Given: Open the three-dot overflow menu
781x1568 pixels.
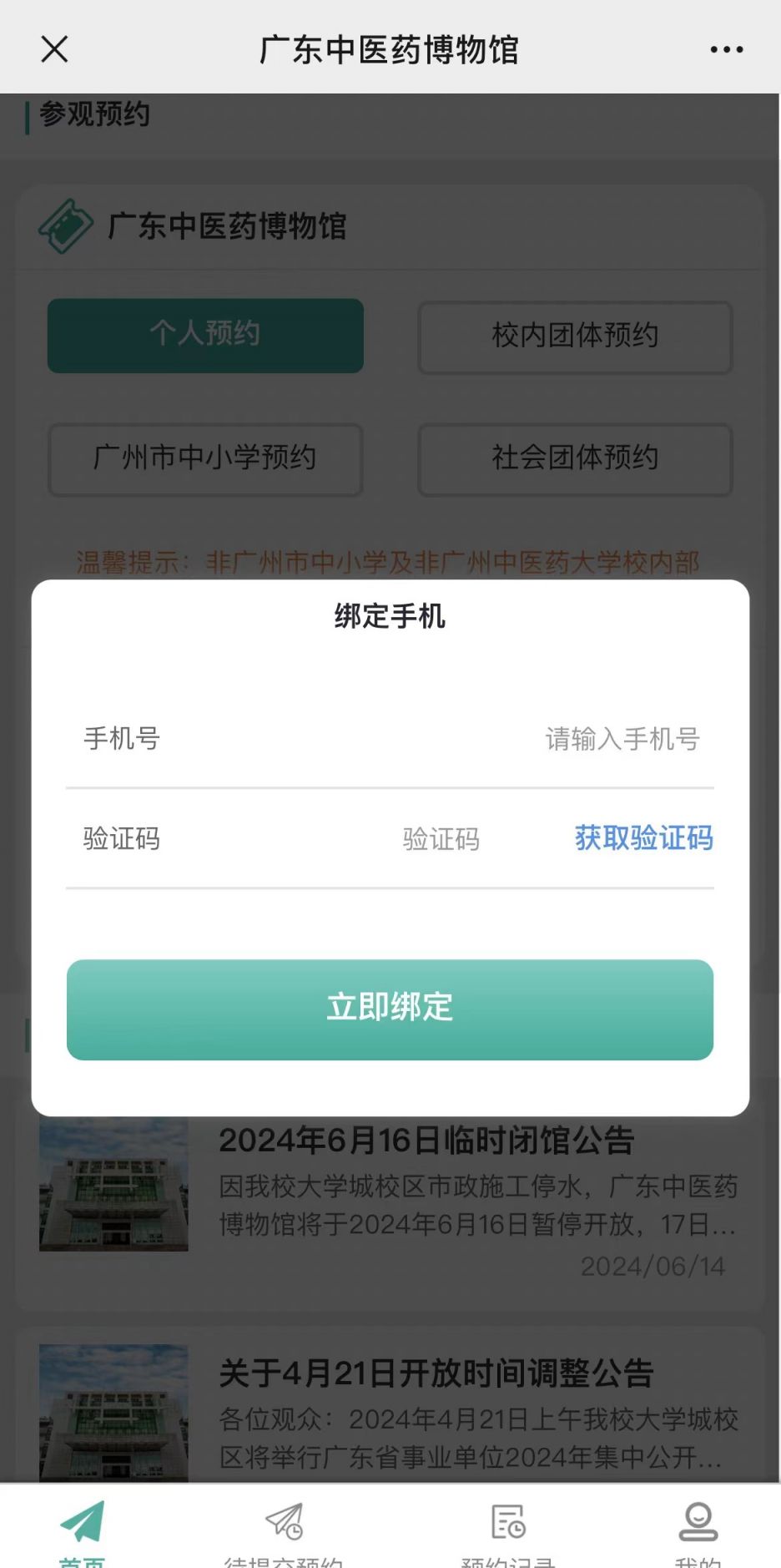Looking at the screenshot, I should [x=726, y=49].
